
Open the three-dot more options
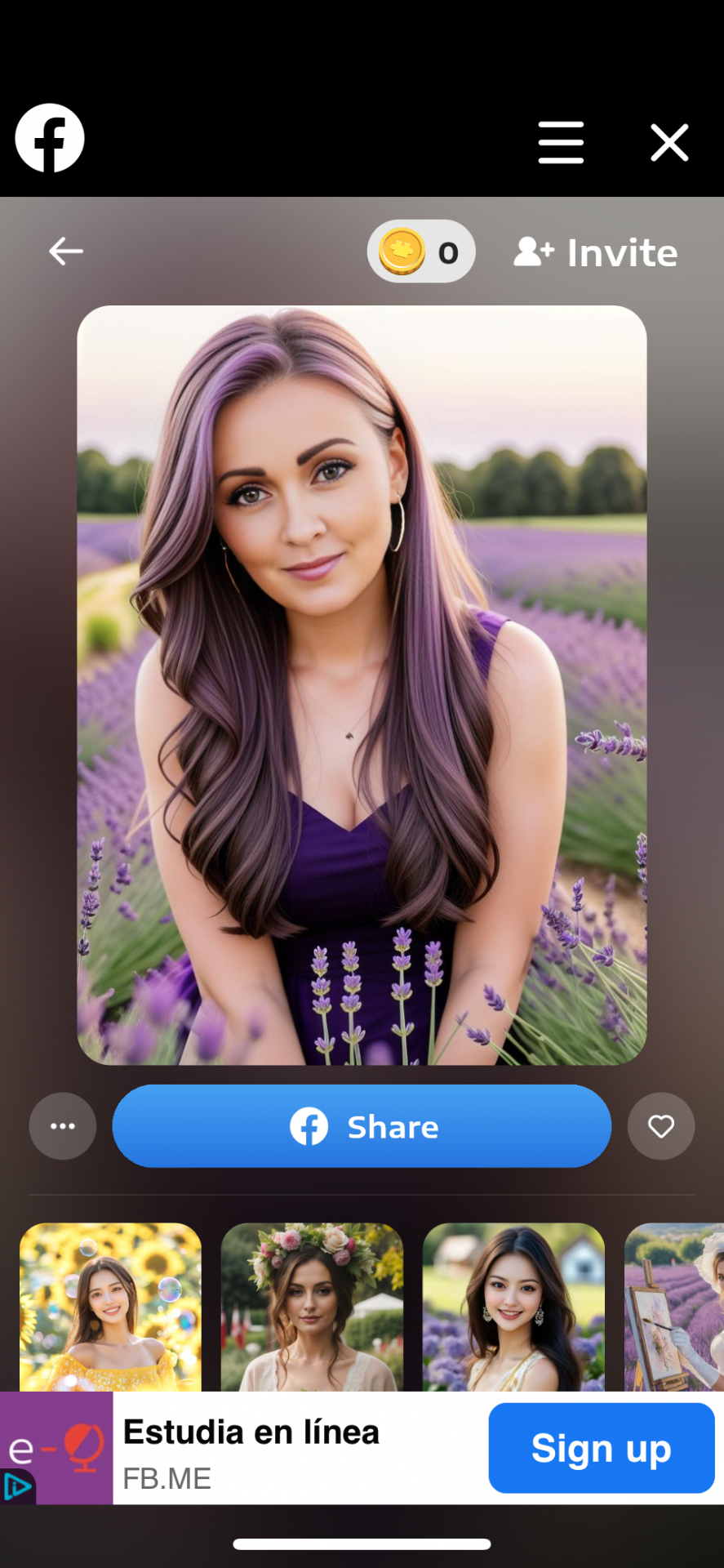[x=63, y=1126]
